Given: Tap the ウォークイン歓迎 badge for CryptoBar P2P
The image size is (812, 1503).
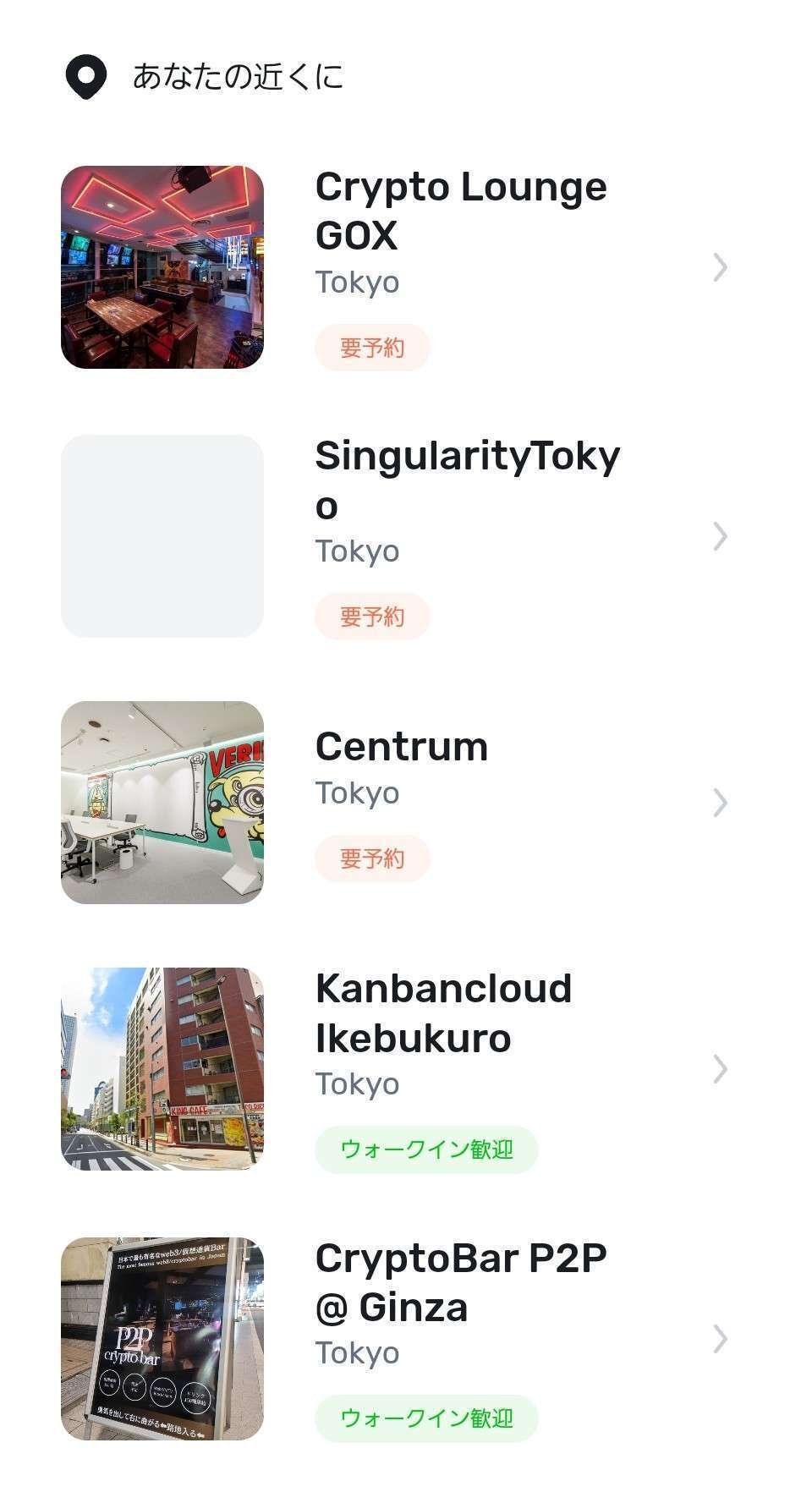Looking at the screenshot, I should point(425,1418).
